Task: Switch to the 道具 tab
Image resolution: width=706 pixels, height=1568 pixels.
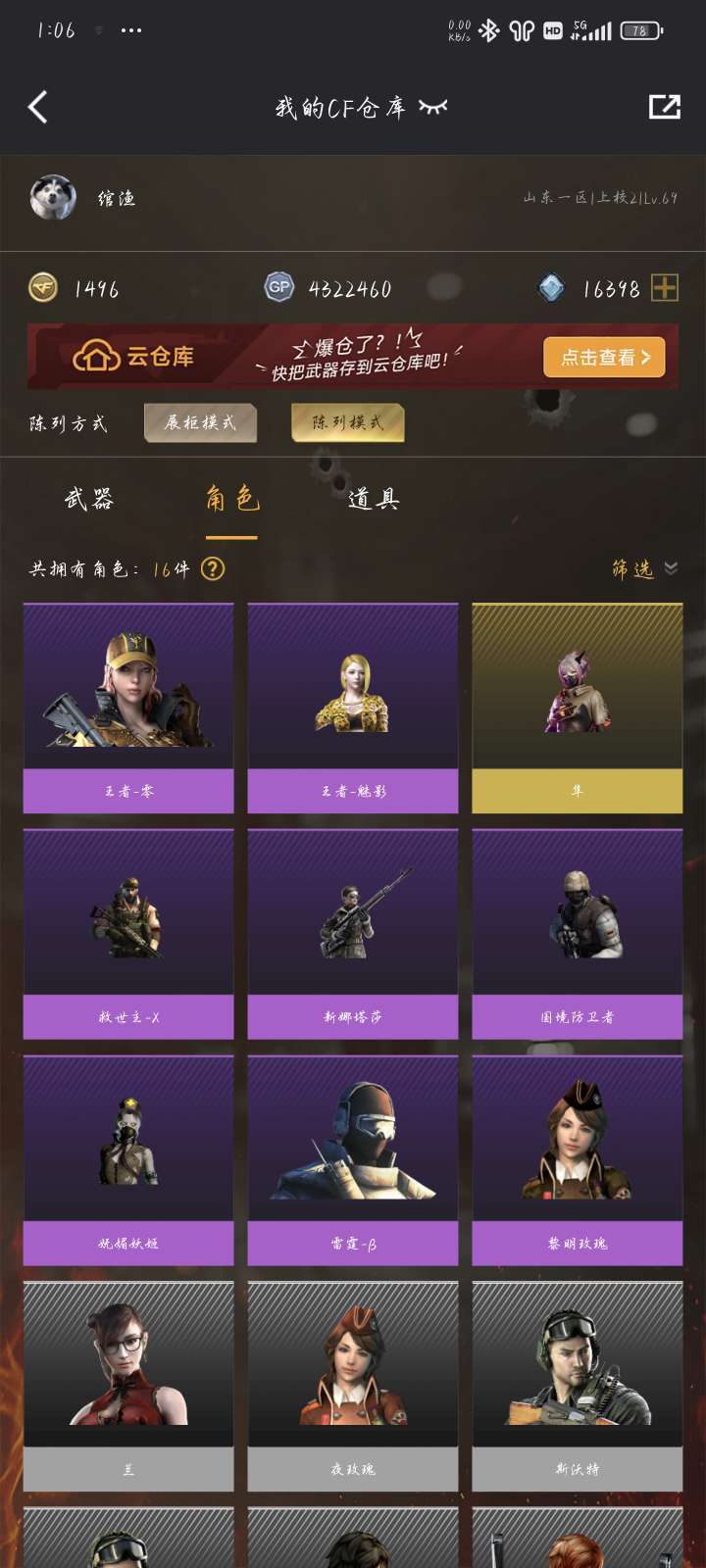Action: click(x=374, y=499)
